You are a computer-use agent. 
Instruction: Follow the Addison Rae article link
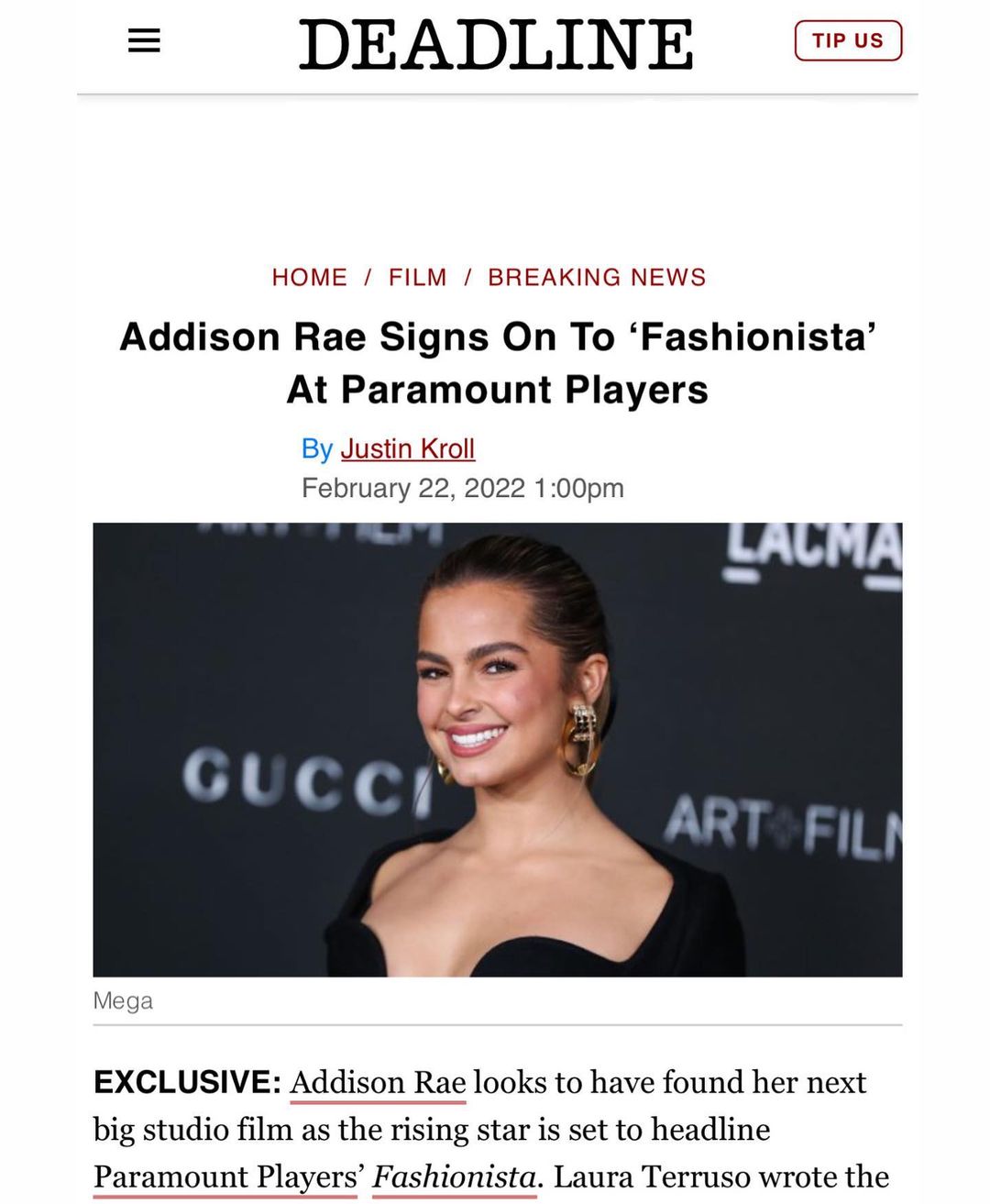378,1083
